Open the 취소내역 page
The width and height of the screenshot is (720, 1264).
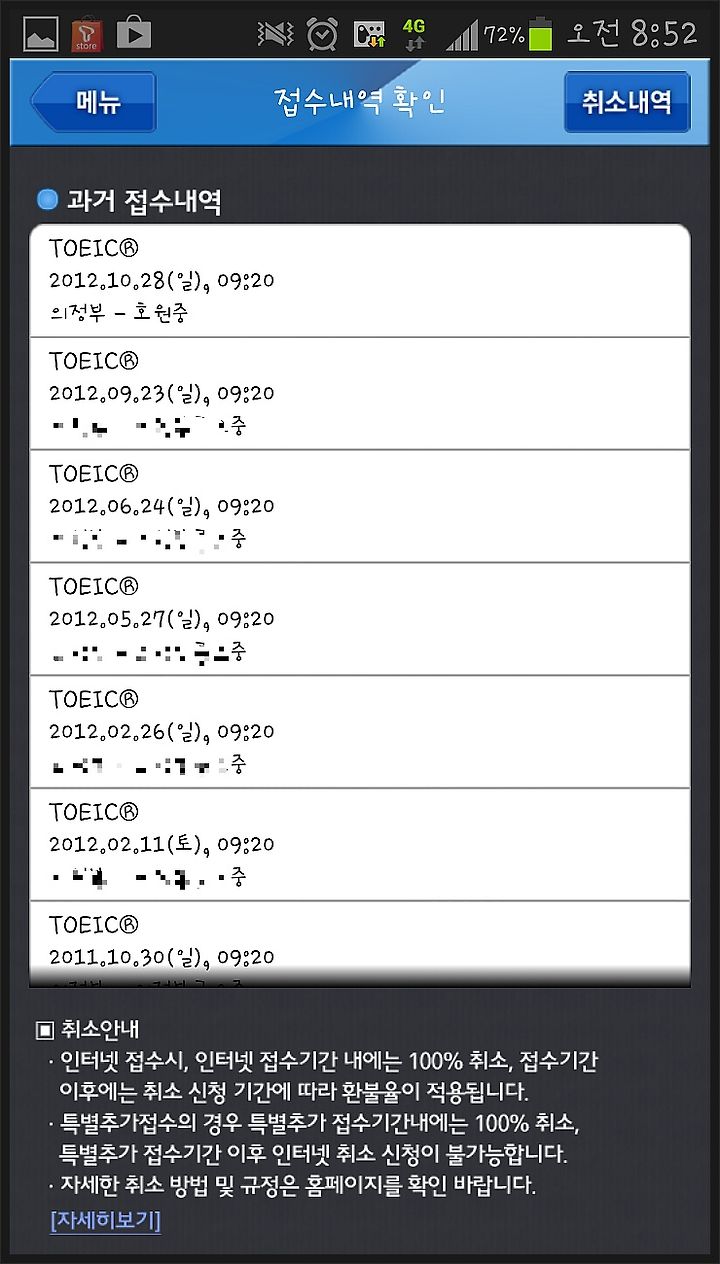[x=627, y=102]
